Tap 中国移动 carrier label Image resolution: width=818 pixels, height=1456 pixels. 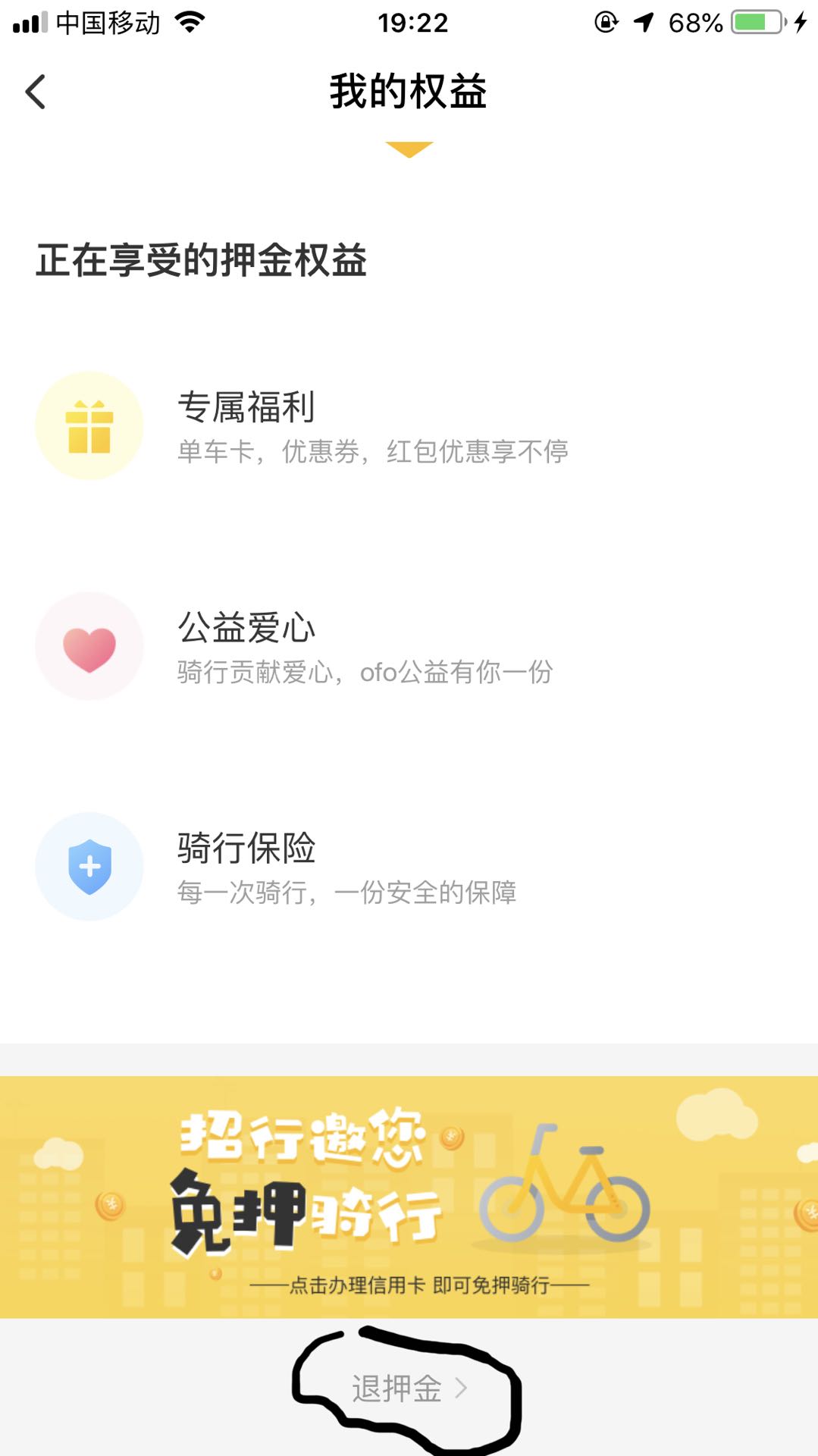click(x=107, y=22)
